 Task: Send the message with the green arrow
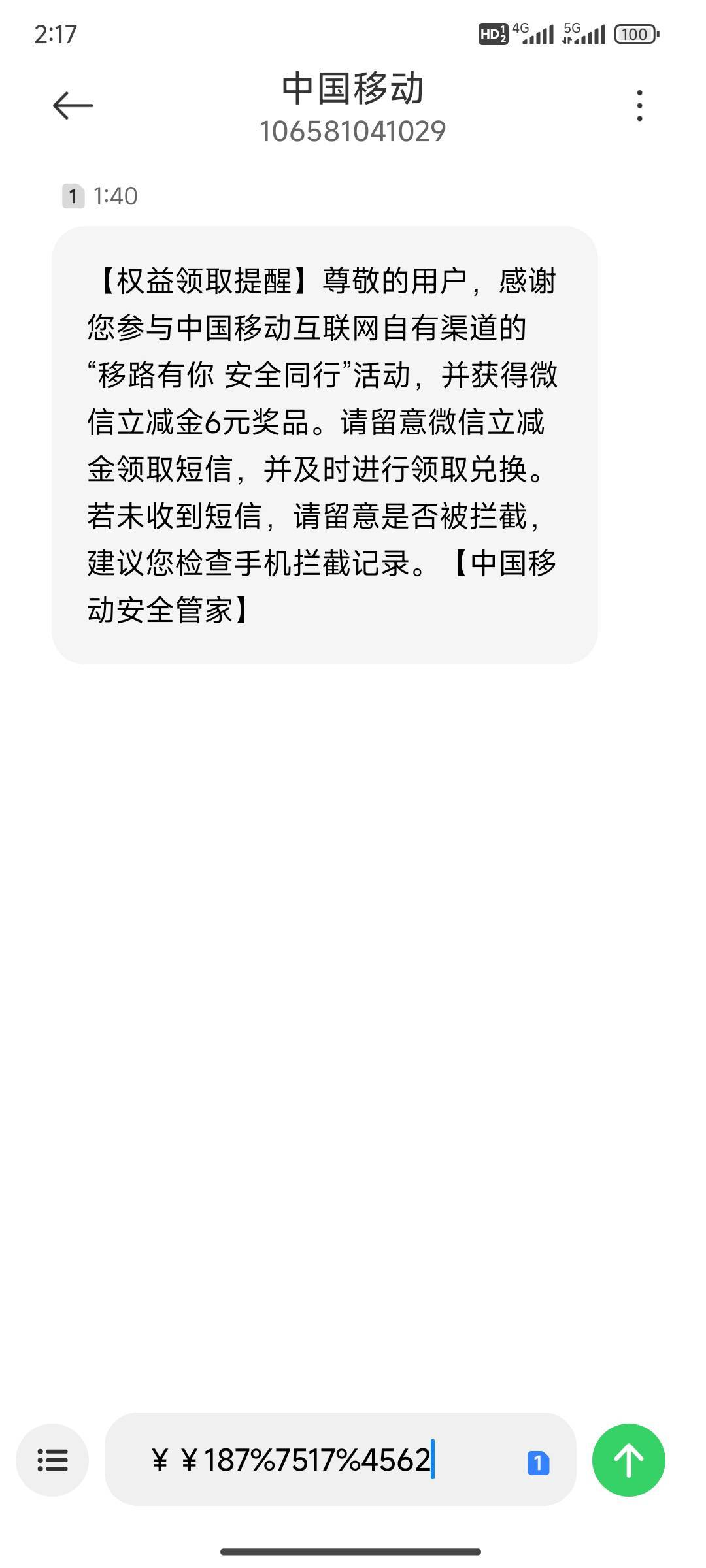629,1460
